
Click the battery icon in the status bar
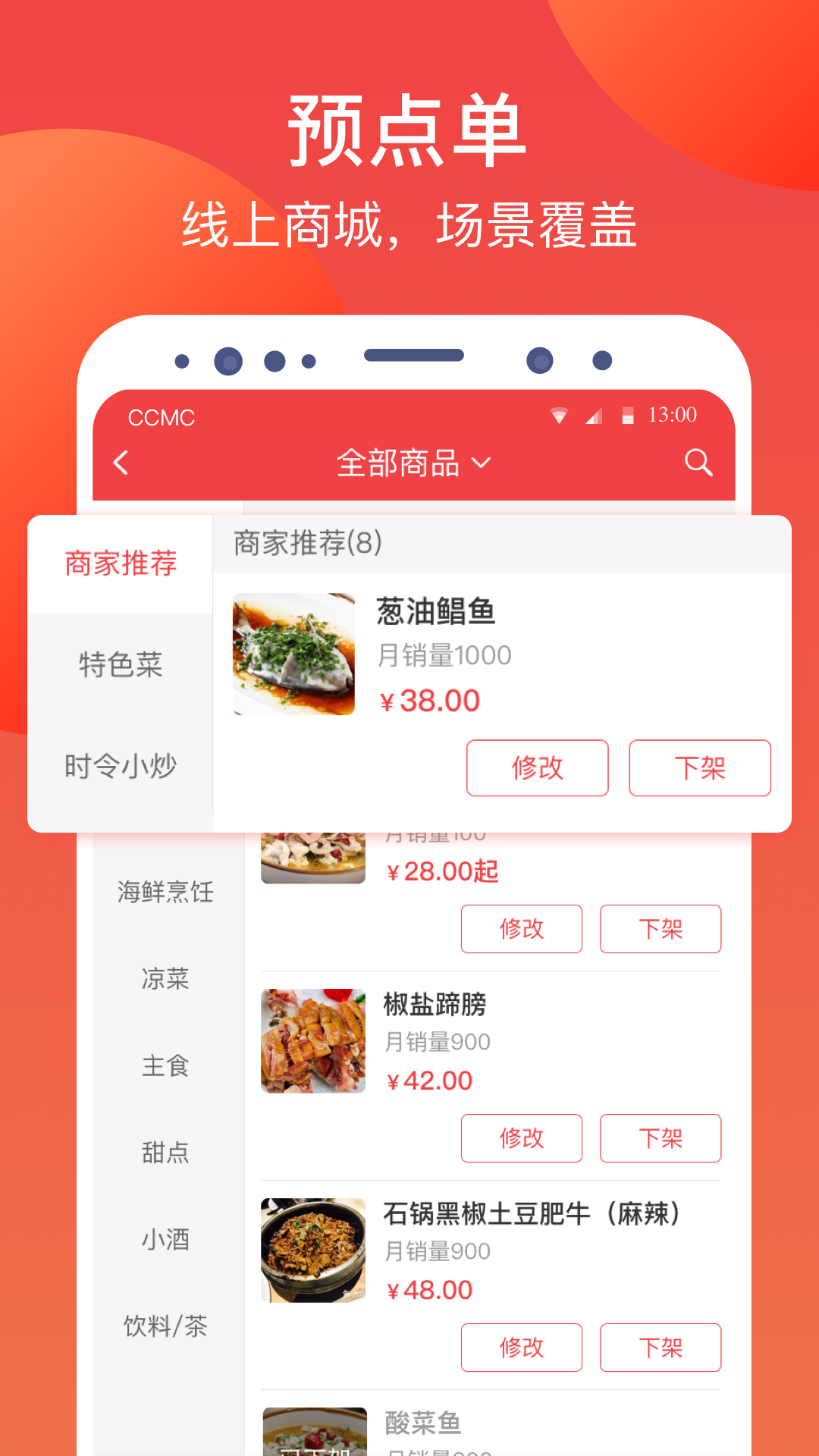point(627,415)
